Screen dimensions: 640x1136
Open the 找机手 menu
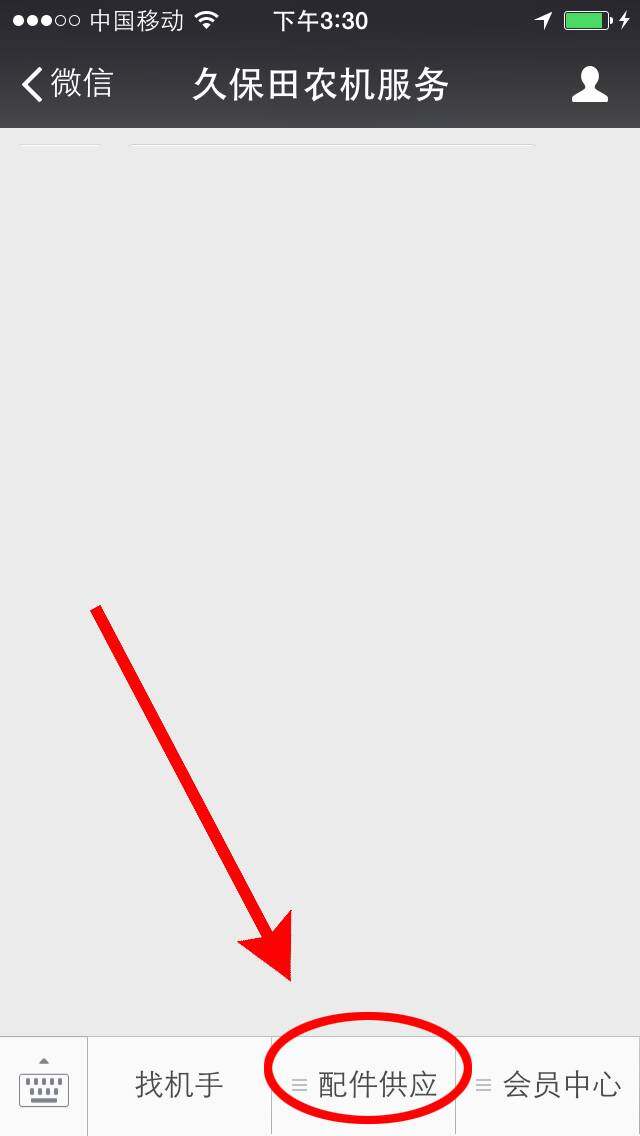[x=180, y=1085]
